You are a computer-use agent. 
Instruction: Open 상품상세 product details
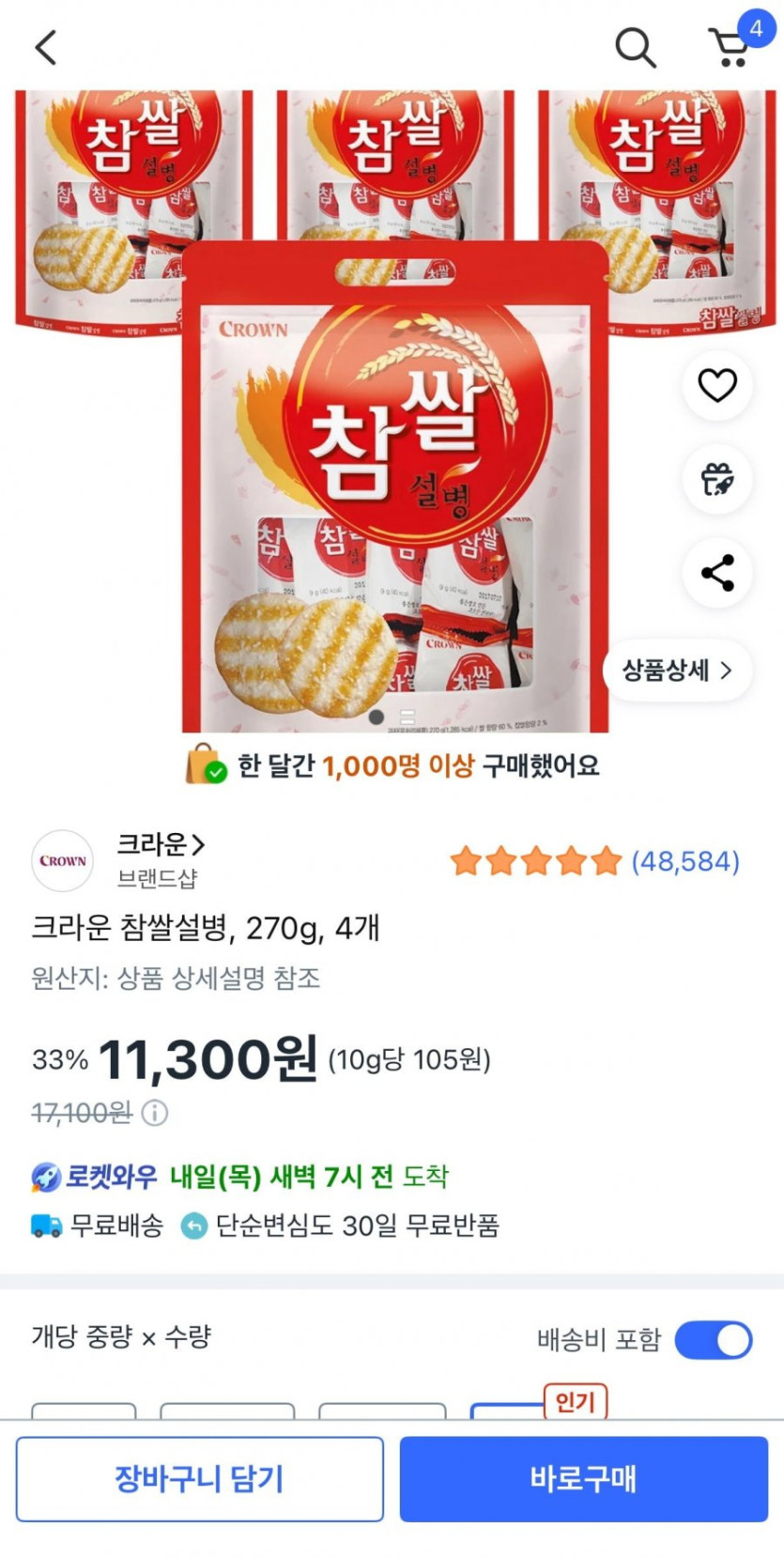pyautogui.click(x=676, y=671)
